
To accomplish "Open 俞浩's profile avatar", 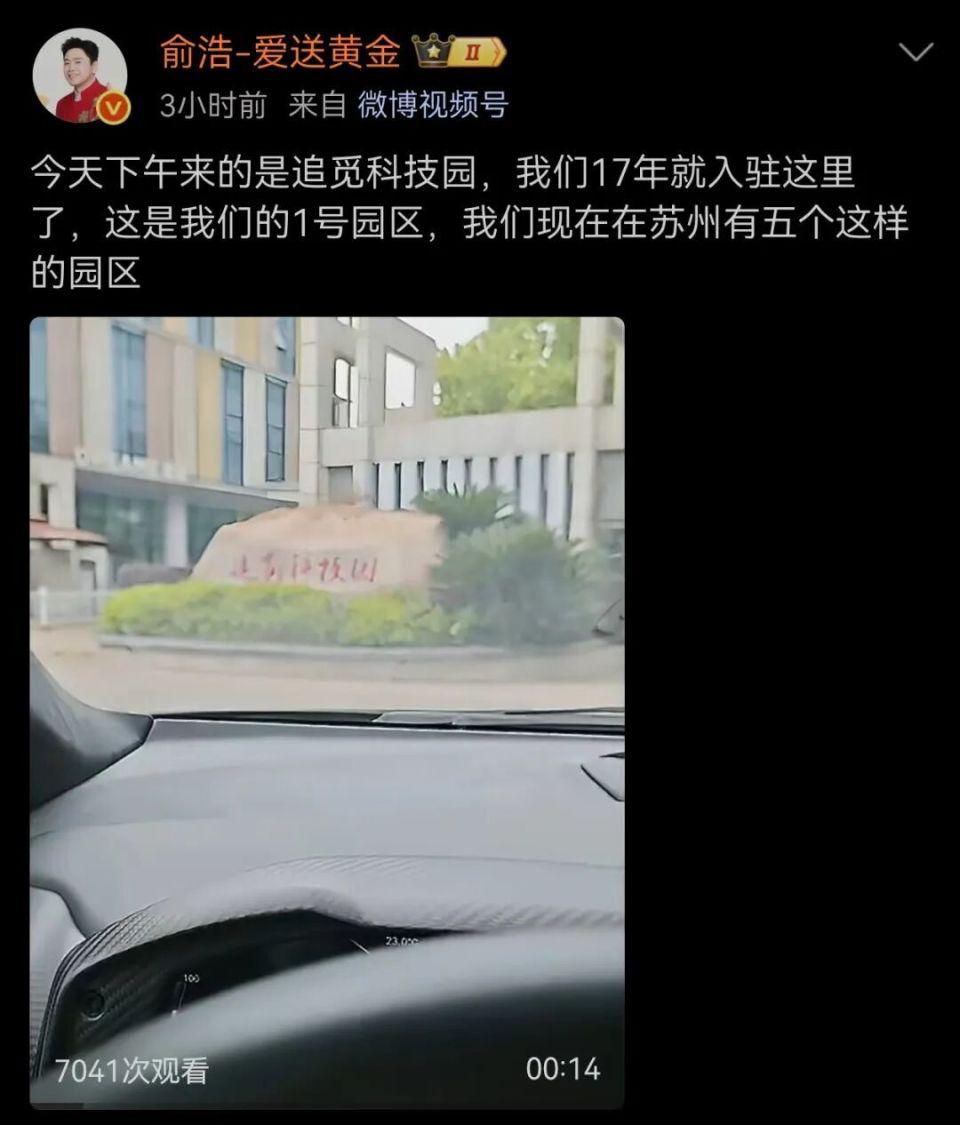I will tap(80, 76).
